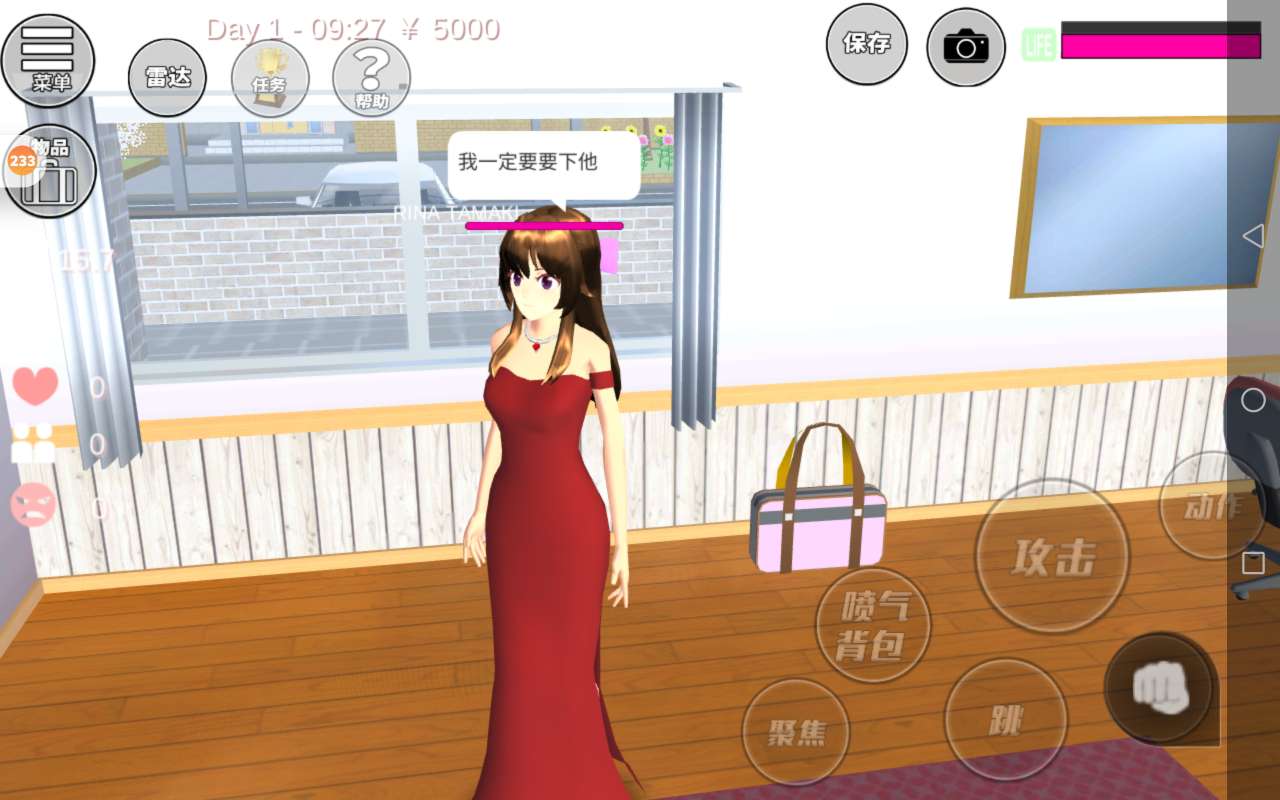The width and height of the screenshot is (1280, 800).
Task: Tap the 攻击 attack button
Action: coord(1052,556)
